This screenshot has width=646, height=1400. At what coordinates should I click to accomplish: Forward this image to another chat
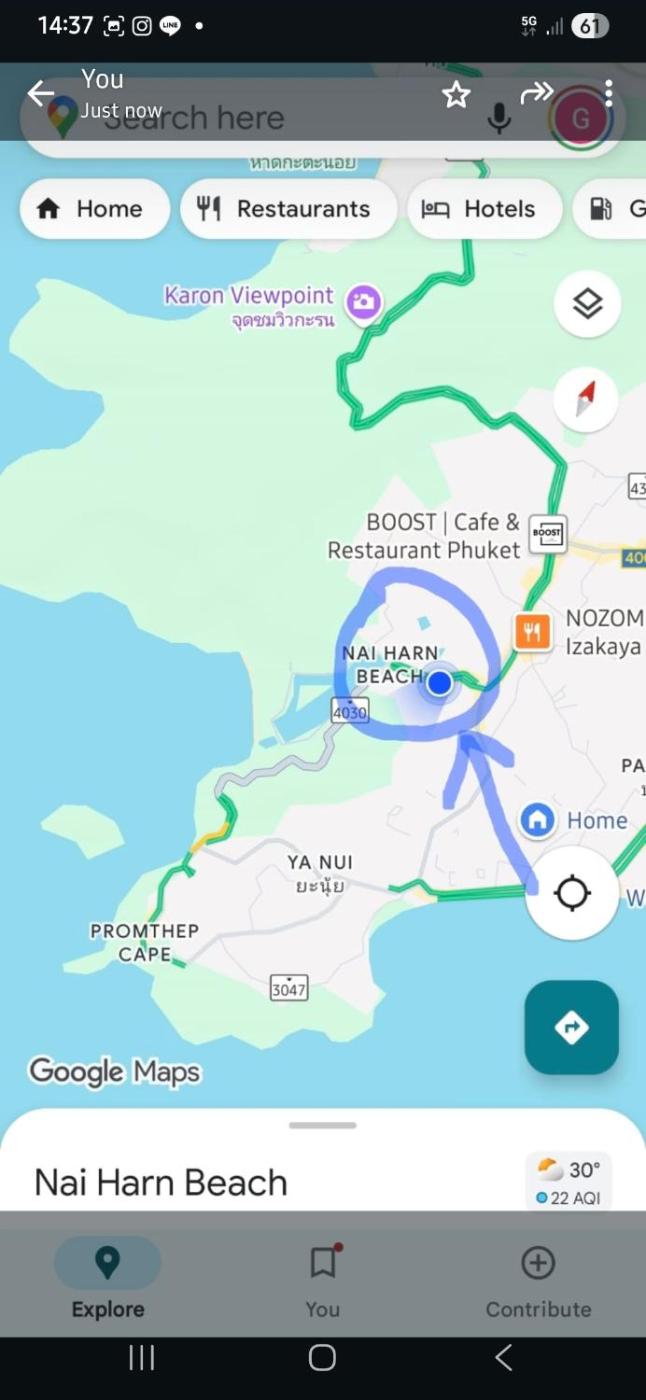[536, 94]
